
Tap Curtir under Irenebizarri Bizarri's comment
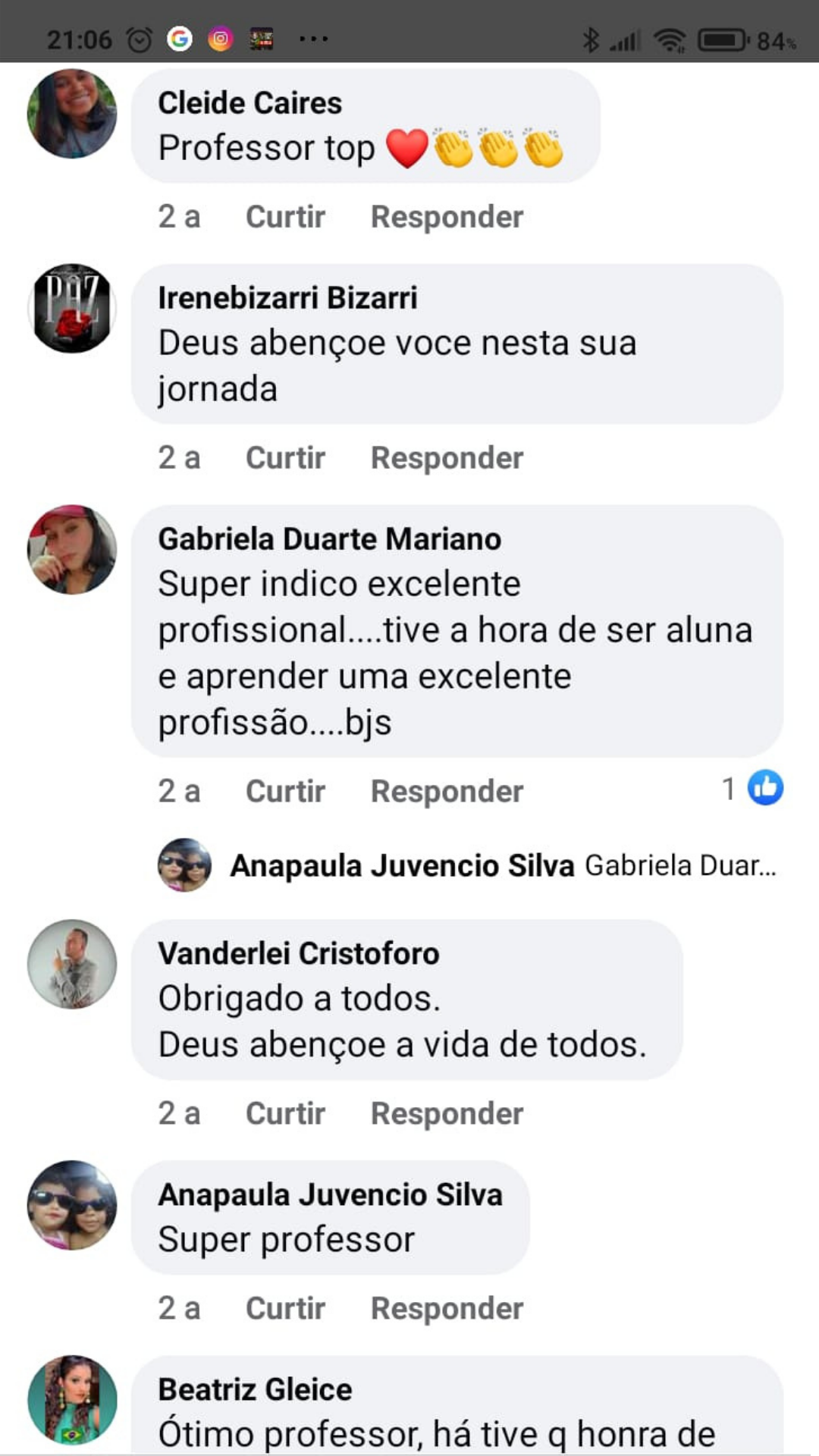pyautogui.click(x=285, y=458)
